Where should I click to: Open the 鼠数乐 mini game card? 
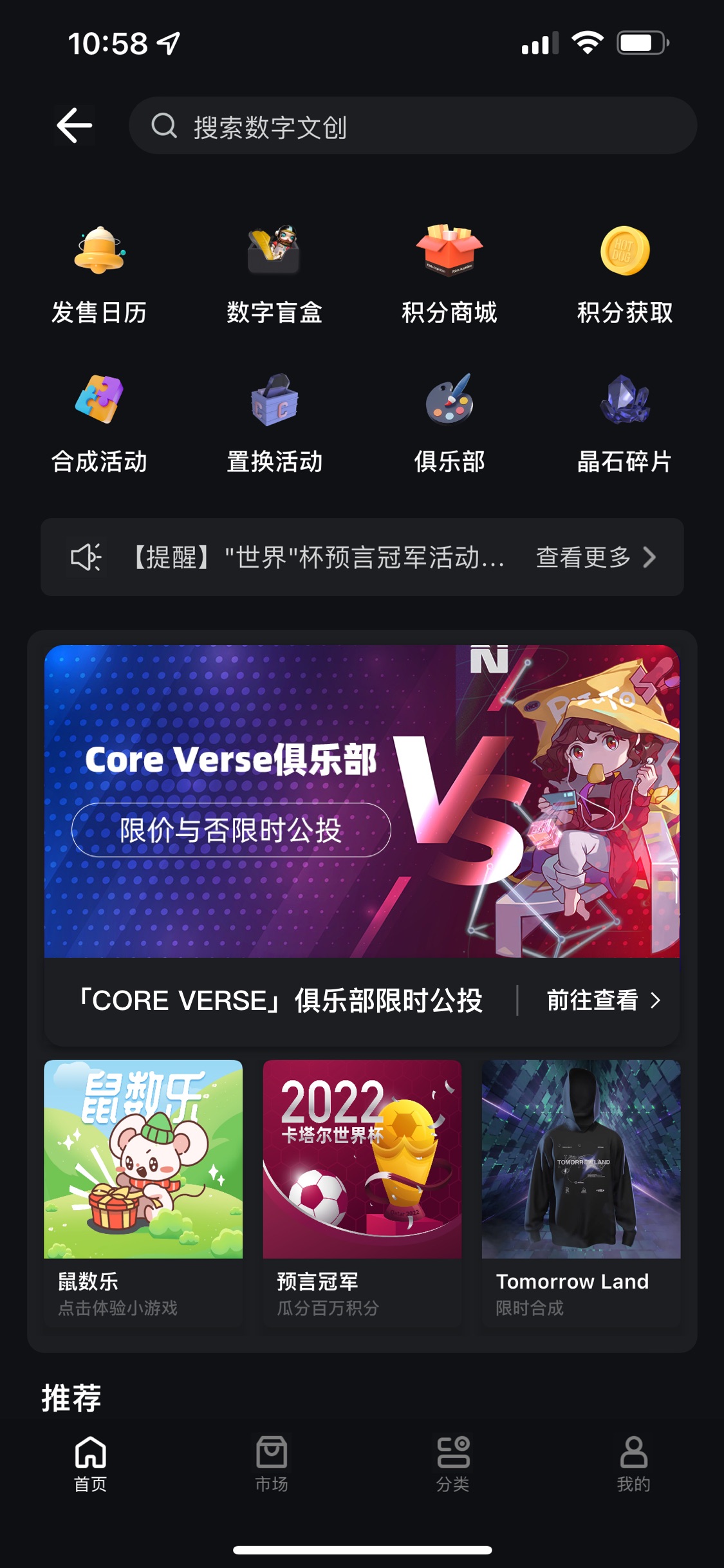[x=143, y=1192]
